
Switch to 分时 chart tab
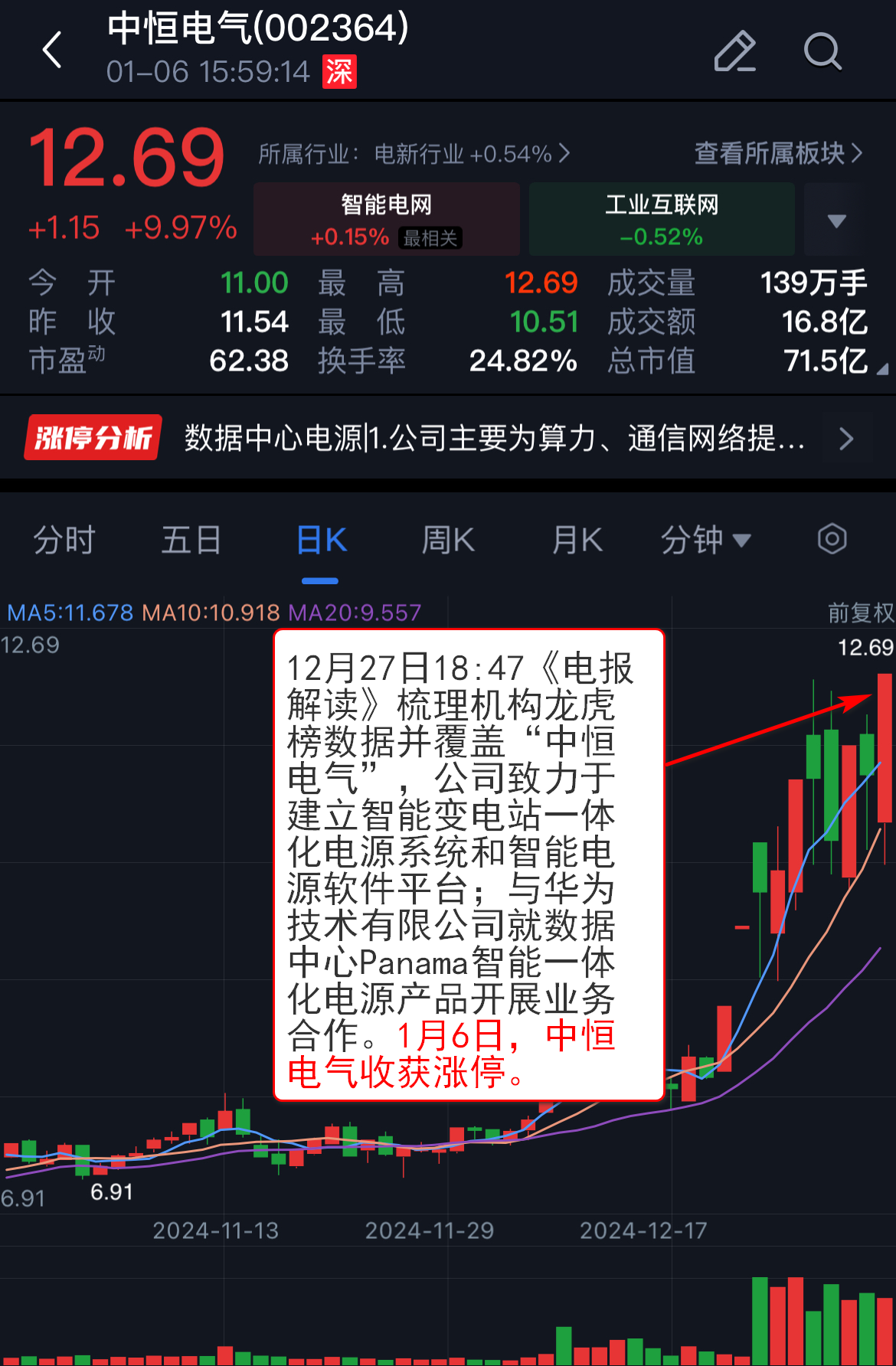[x=64, y=540]
